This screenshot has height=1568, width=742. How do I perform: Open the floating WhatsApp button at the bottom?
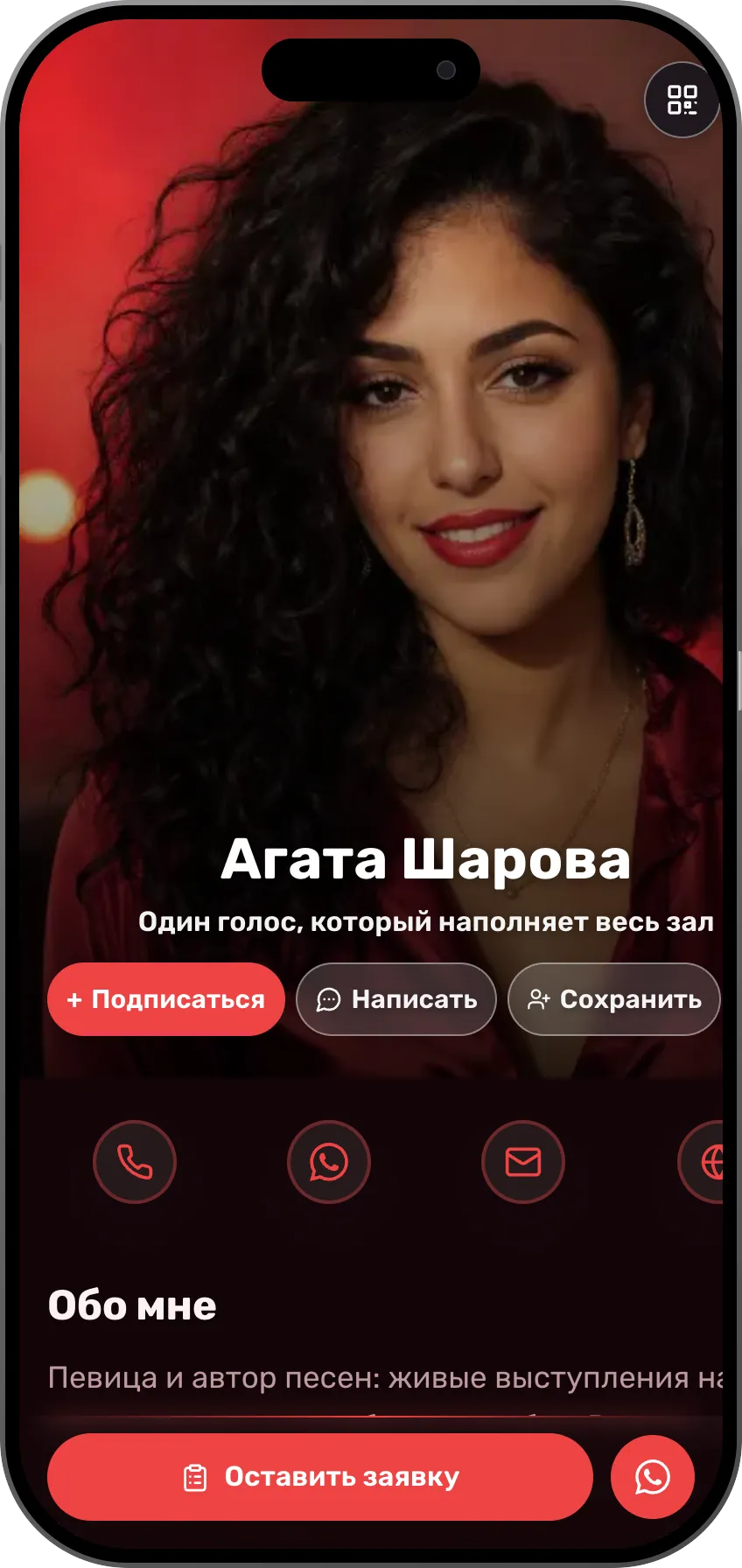pyautogui.click(x=653, y=1477)
